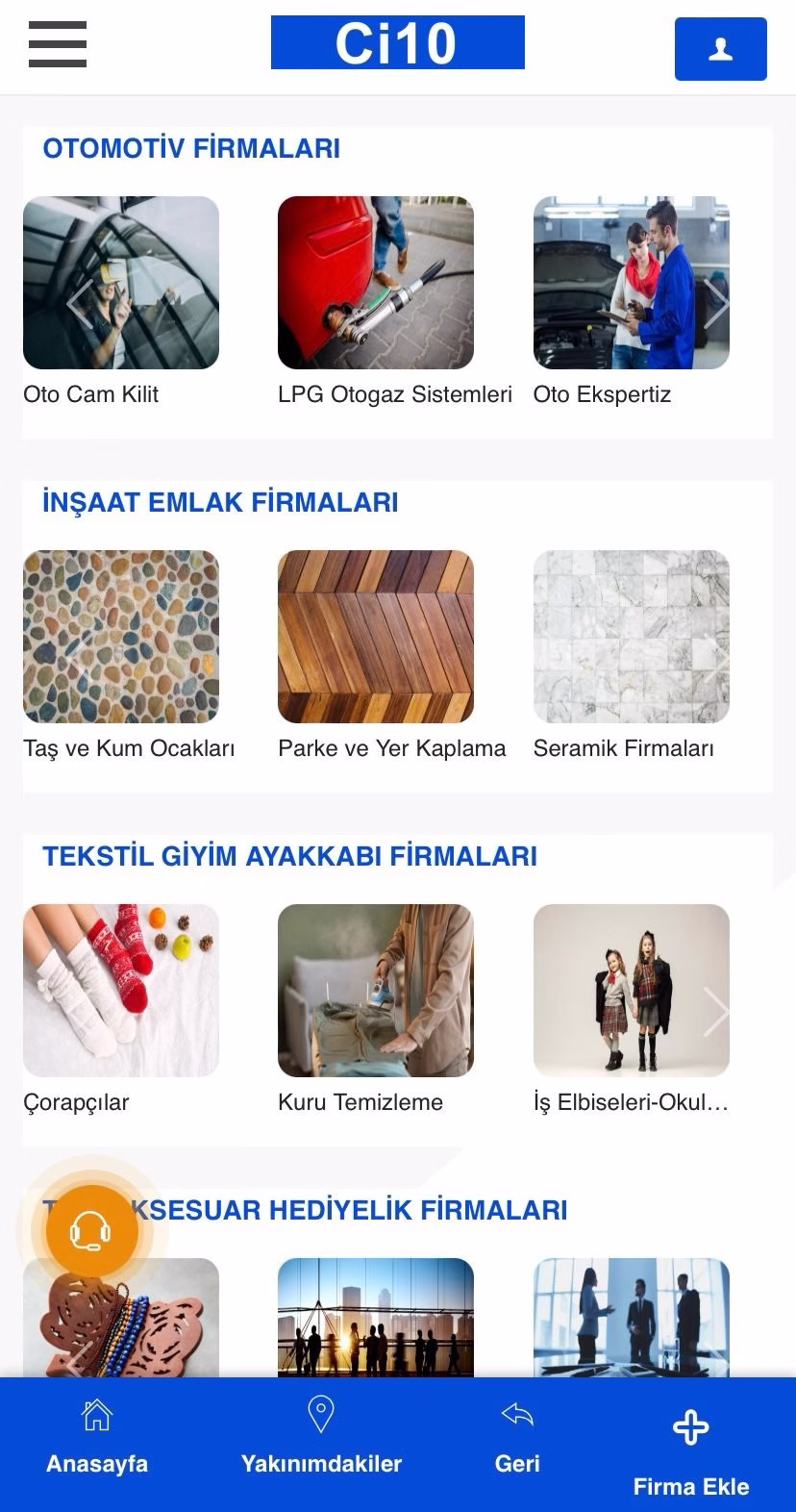Open Oto Ekspertiz category
796x1512 pixels.
(631, 284)
